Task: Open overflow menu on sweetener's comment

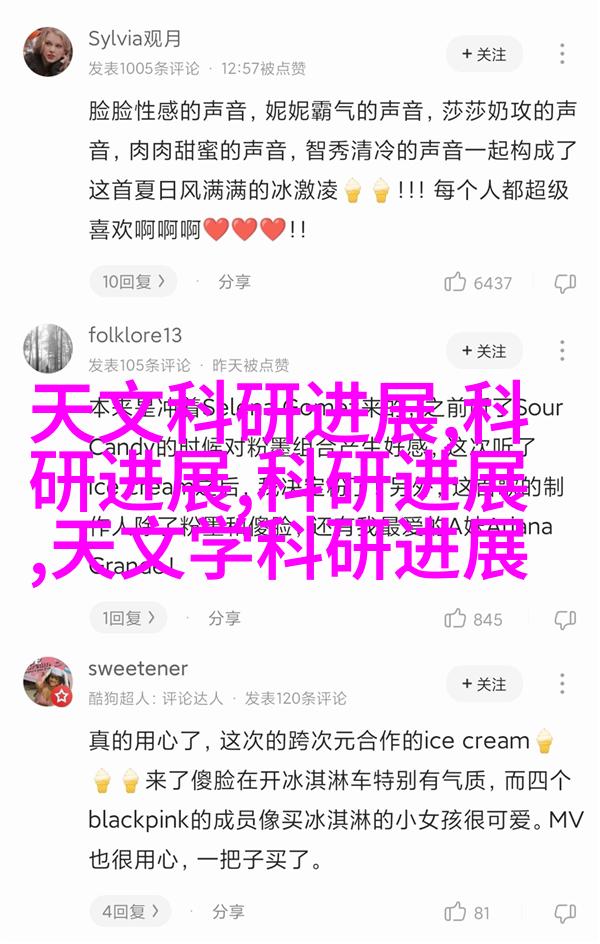Action: [563, 684]
